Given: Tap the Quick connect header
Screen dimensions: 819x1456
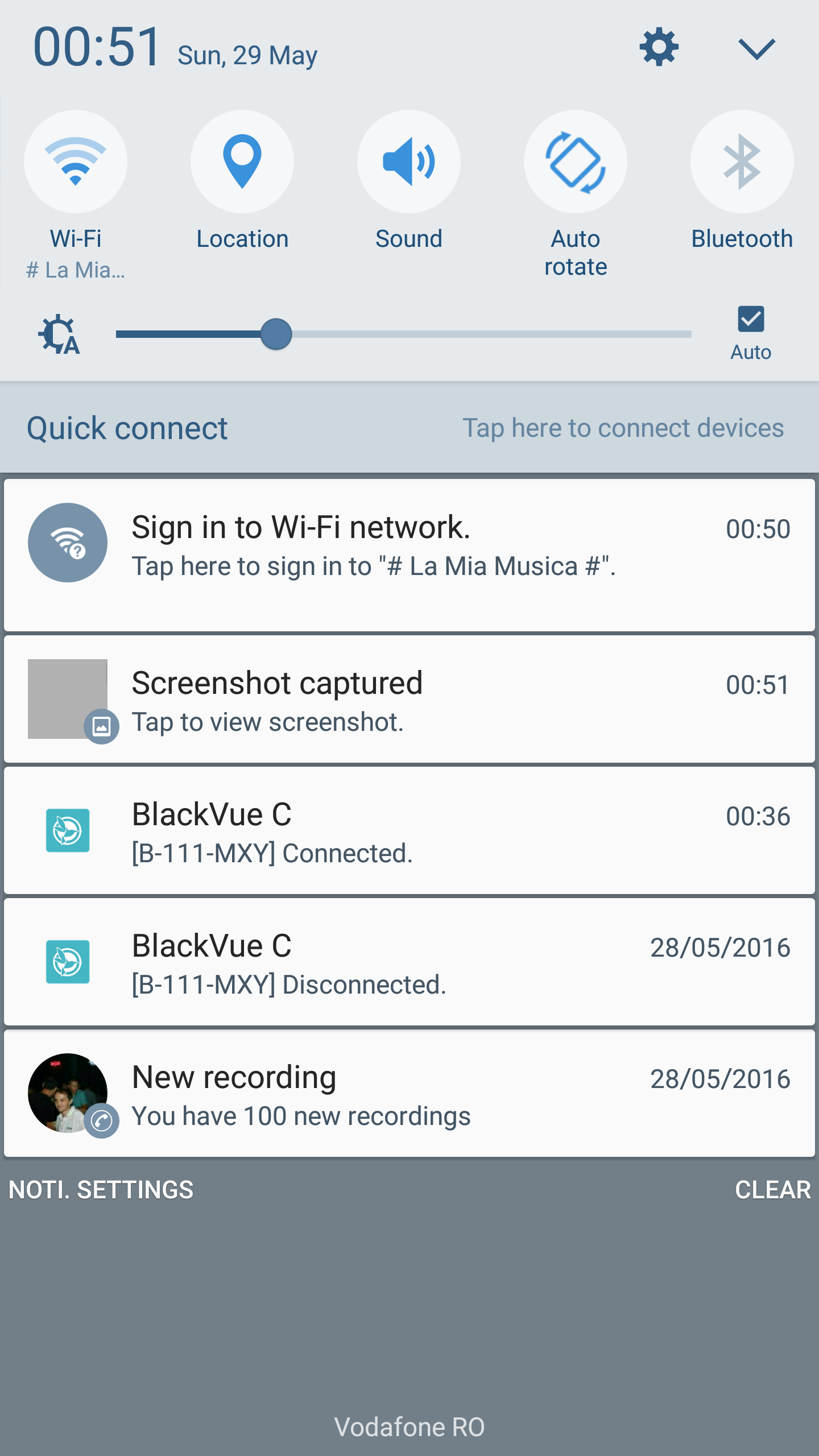Looking at the screenshot, I should (127, 427).
